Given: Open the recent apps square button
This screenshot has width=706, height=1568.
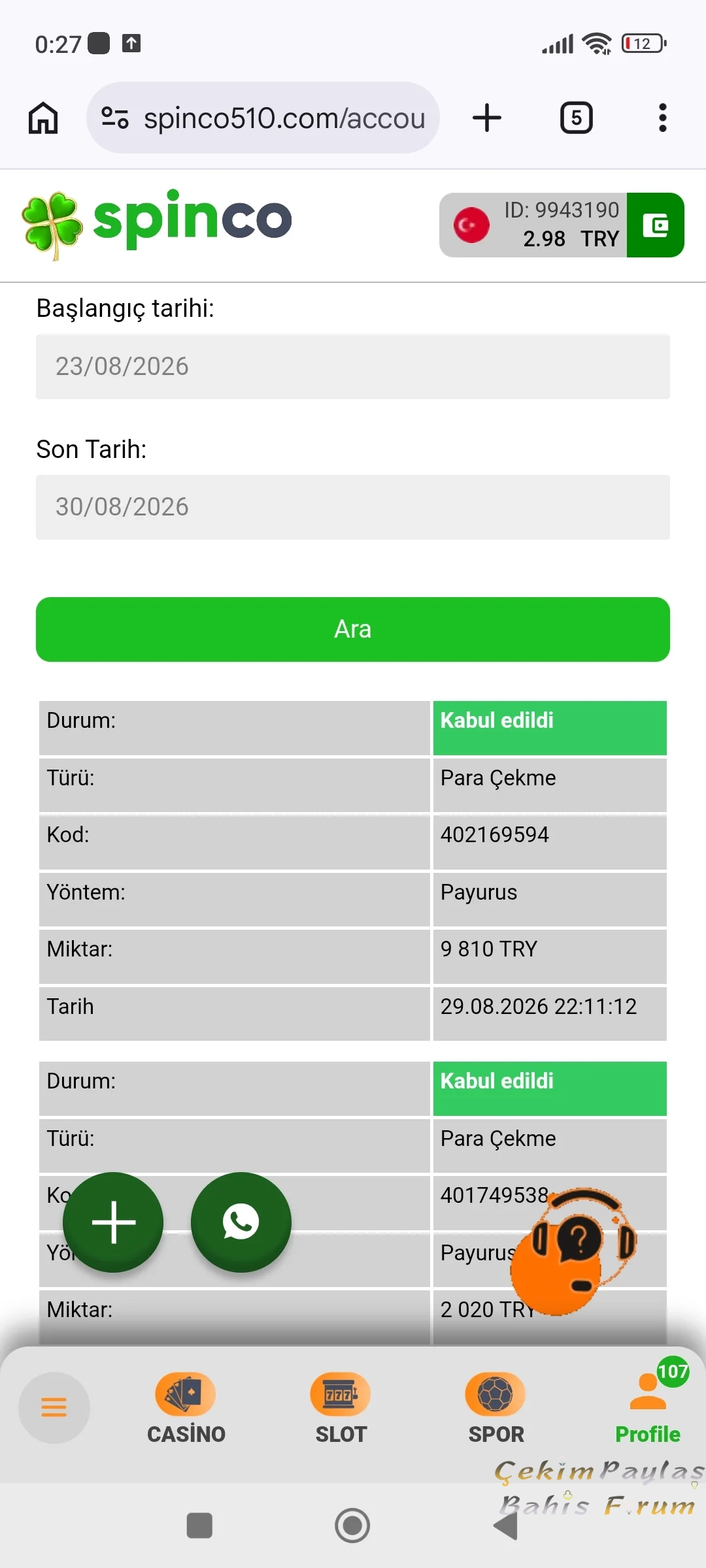Looking at the screenshot, I should 199,1526.
